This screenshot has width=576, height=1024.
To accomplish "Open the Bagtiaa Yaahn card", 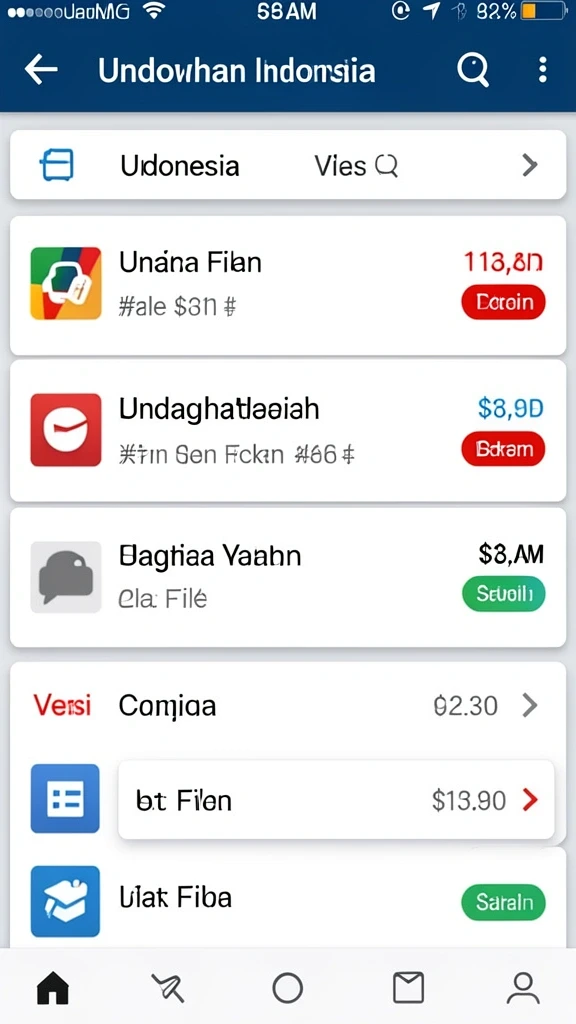I will point(288,577).
